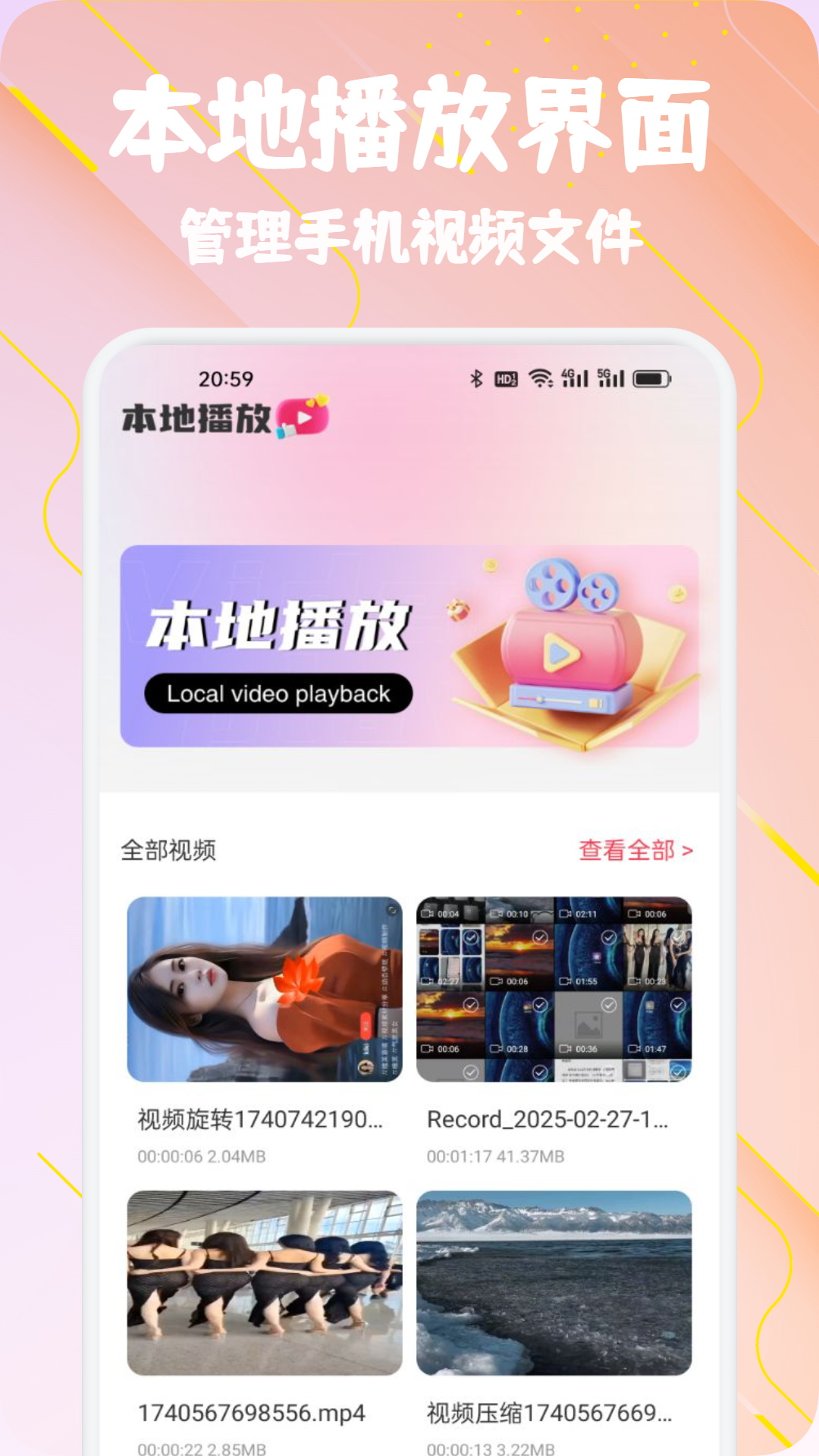Screen dimensions: 819x1456
Task: Click the Wi-Fi signal icon in status bar
Action: 539,377
